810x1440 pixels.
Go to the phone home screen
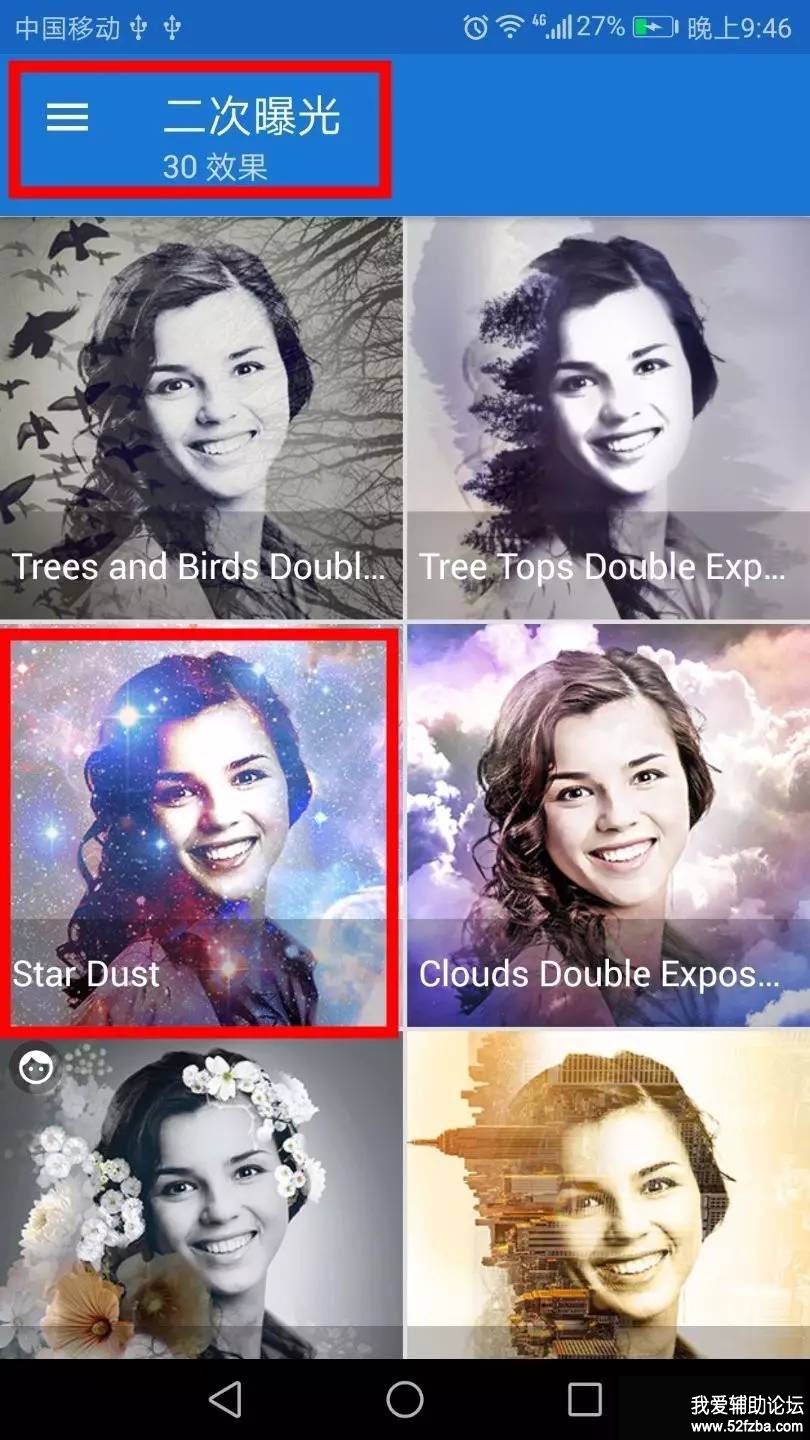click(405, 1399)
